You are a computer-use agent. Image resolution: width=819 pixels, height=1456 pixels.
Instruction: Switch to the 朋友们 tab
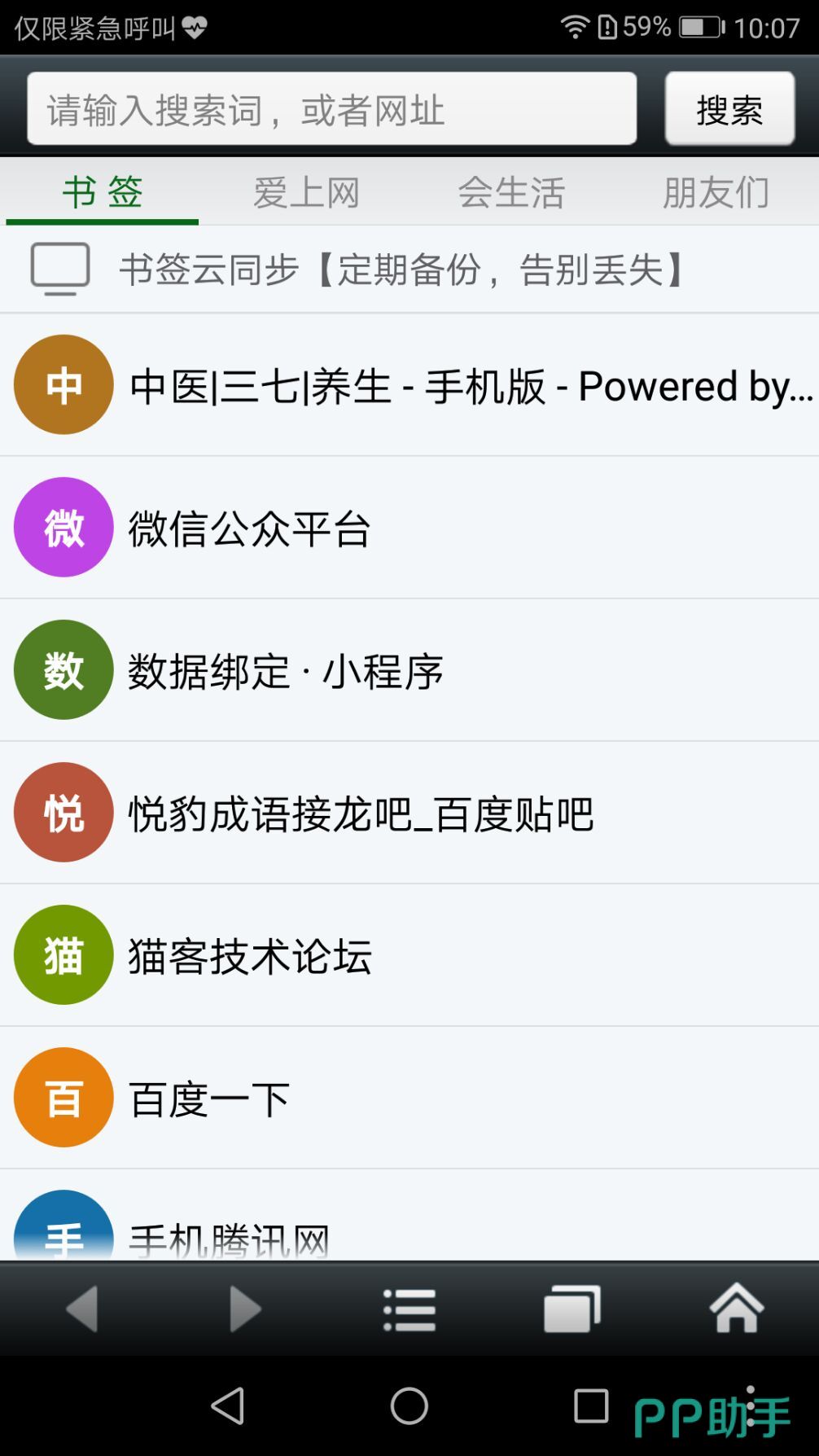pyautogui.click(x=716, y=193)
